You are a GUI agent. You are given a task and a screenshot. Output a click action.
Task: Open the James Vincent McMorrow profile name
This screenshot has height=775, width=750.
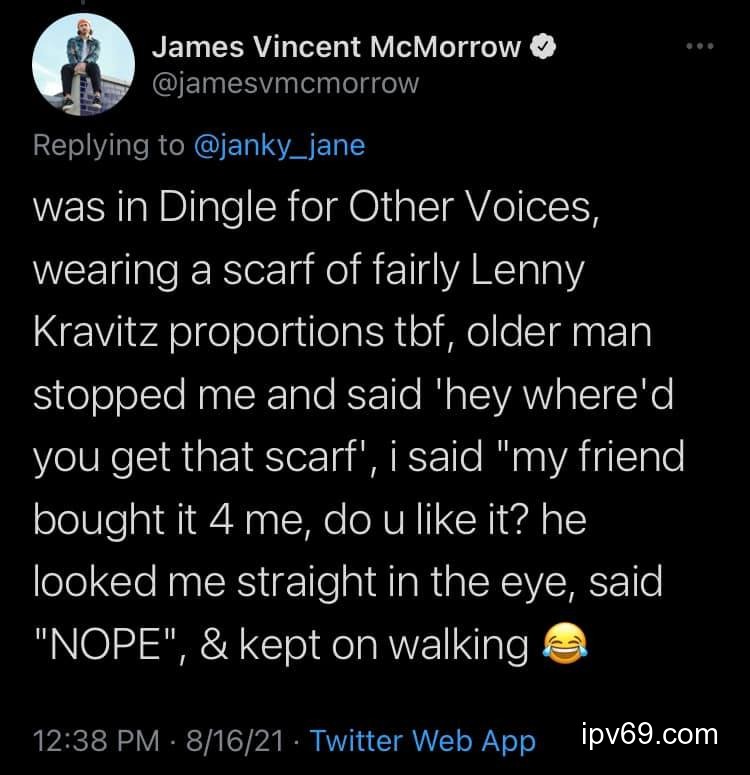337,46
